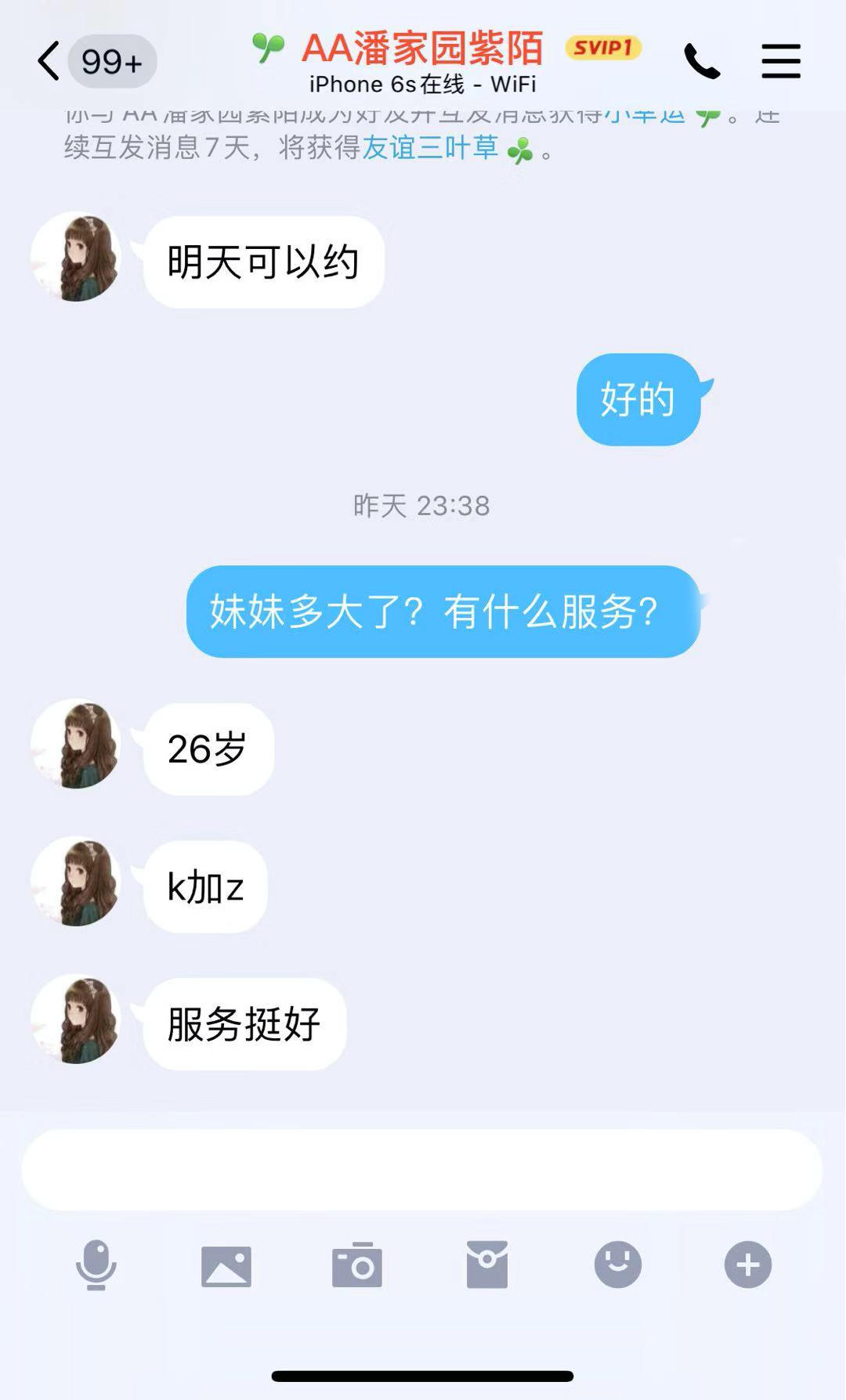
Task: Select the voice message microphone icon
Action: coord(96,1266)
